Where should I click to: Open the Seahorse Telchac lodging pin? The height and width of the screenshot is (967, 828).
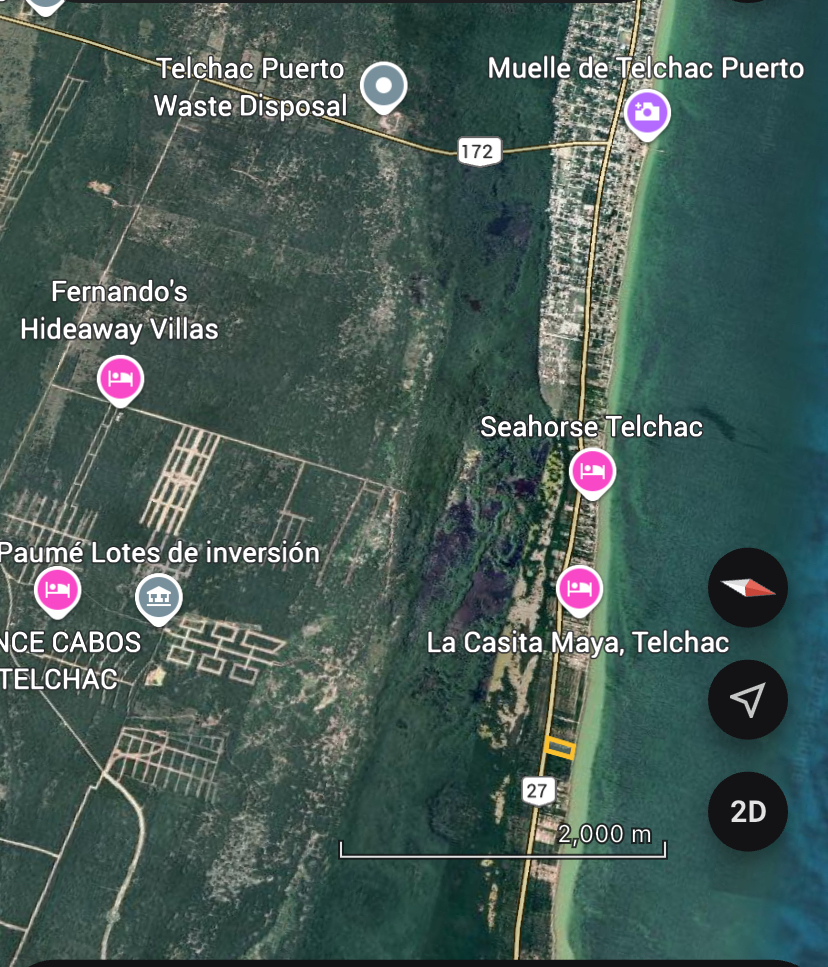(x=592, y=471)
